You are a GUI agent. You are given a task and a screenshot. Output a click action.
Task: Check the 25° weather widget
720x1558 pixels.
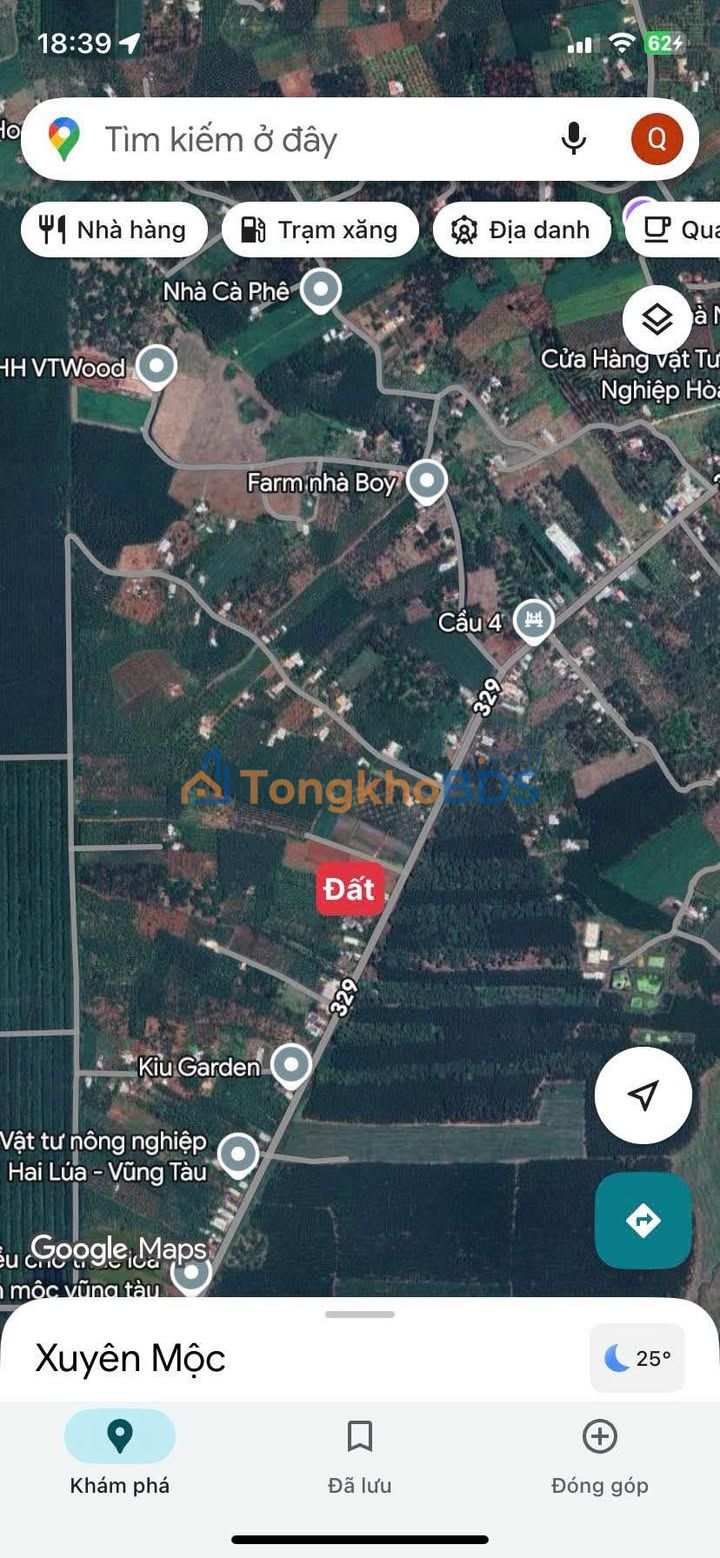coord(638,1358)
